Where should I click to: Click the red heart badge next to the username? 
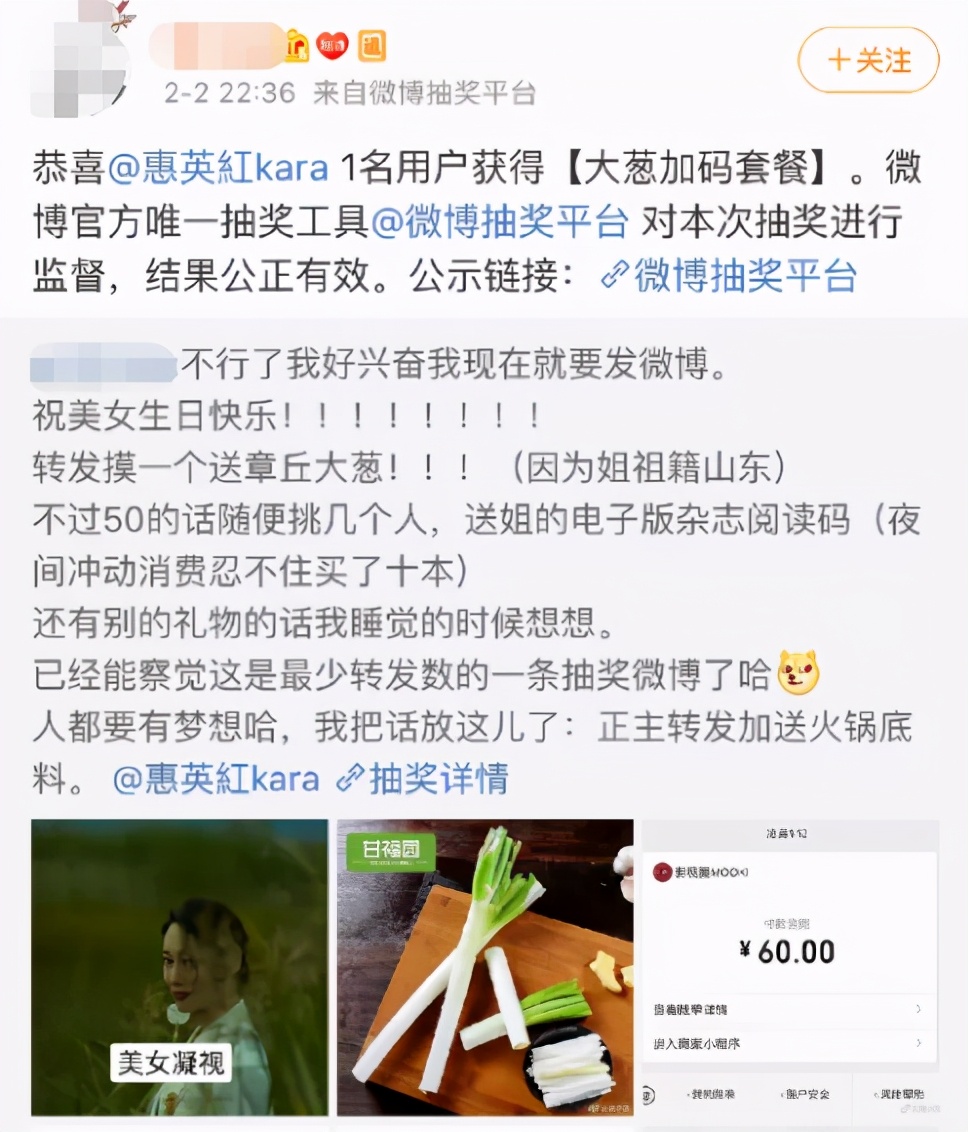(331, 45)
